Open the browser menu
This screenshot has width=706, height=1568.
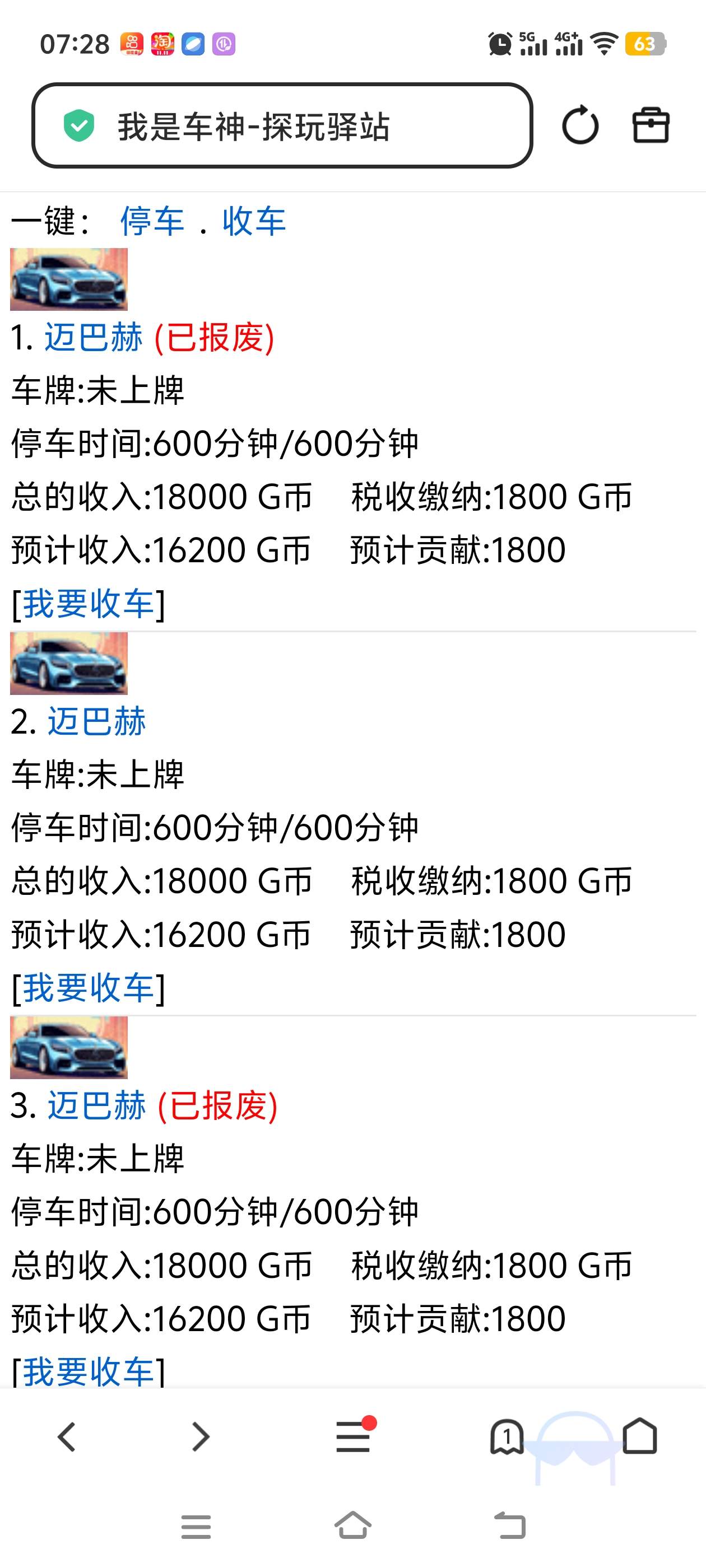click(354, 1437)
